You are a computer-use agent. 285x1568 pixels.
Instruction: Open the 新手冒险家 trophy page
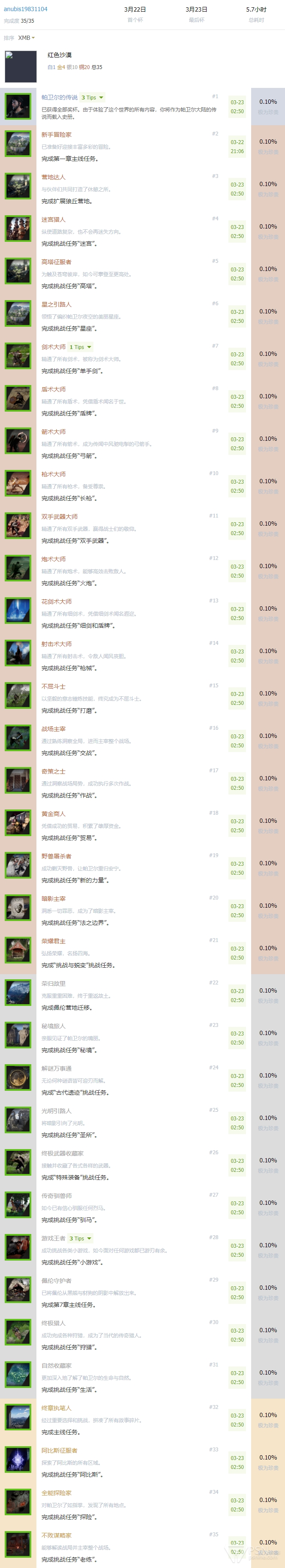56,135
